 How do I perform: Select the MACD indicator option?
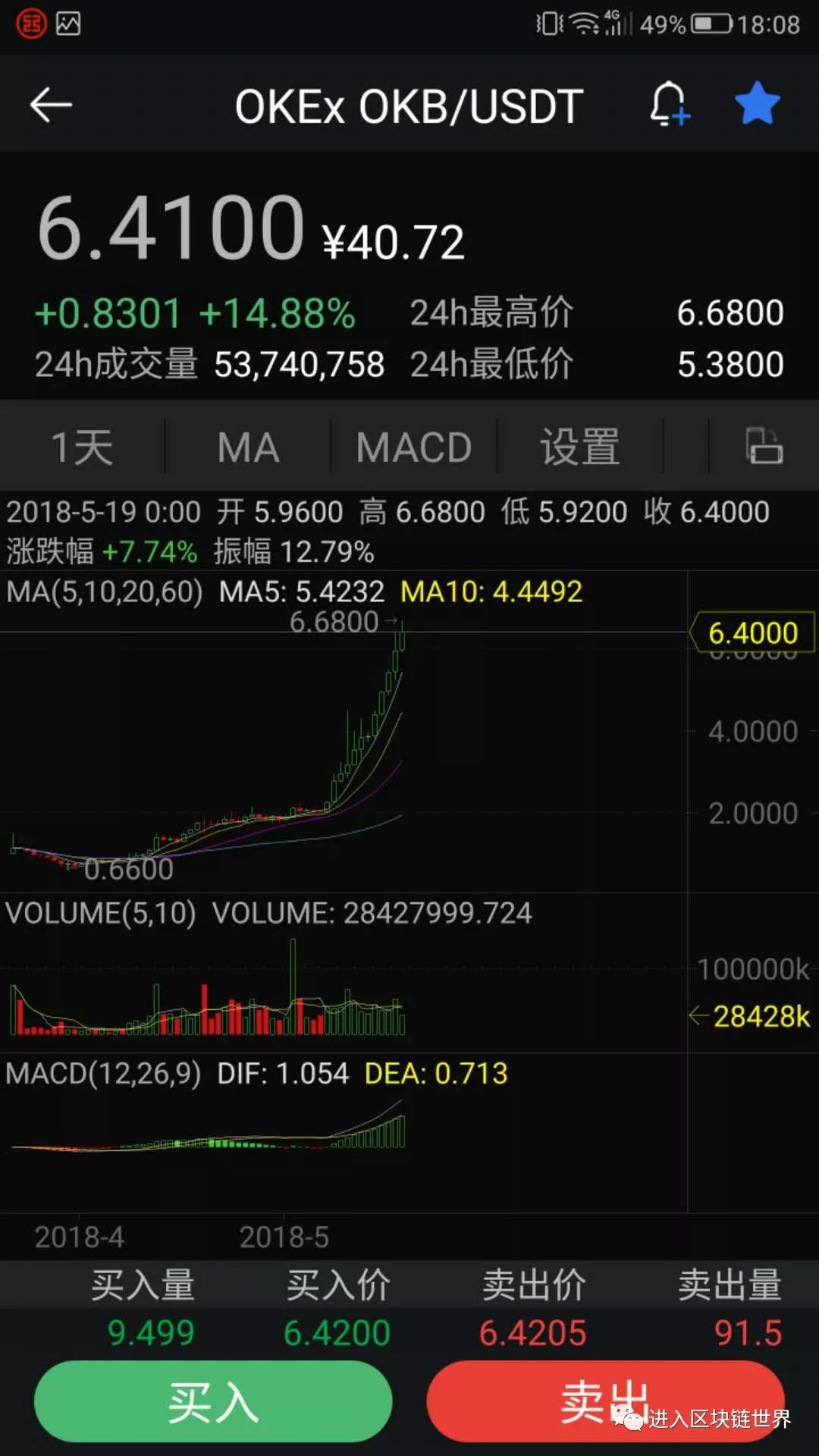[414, 447]
